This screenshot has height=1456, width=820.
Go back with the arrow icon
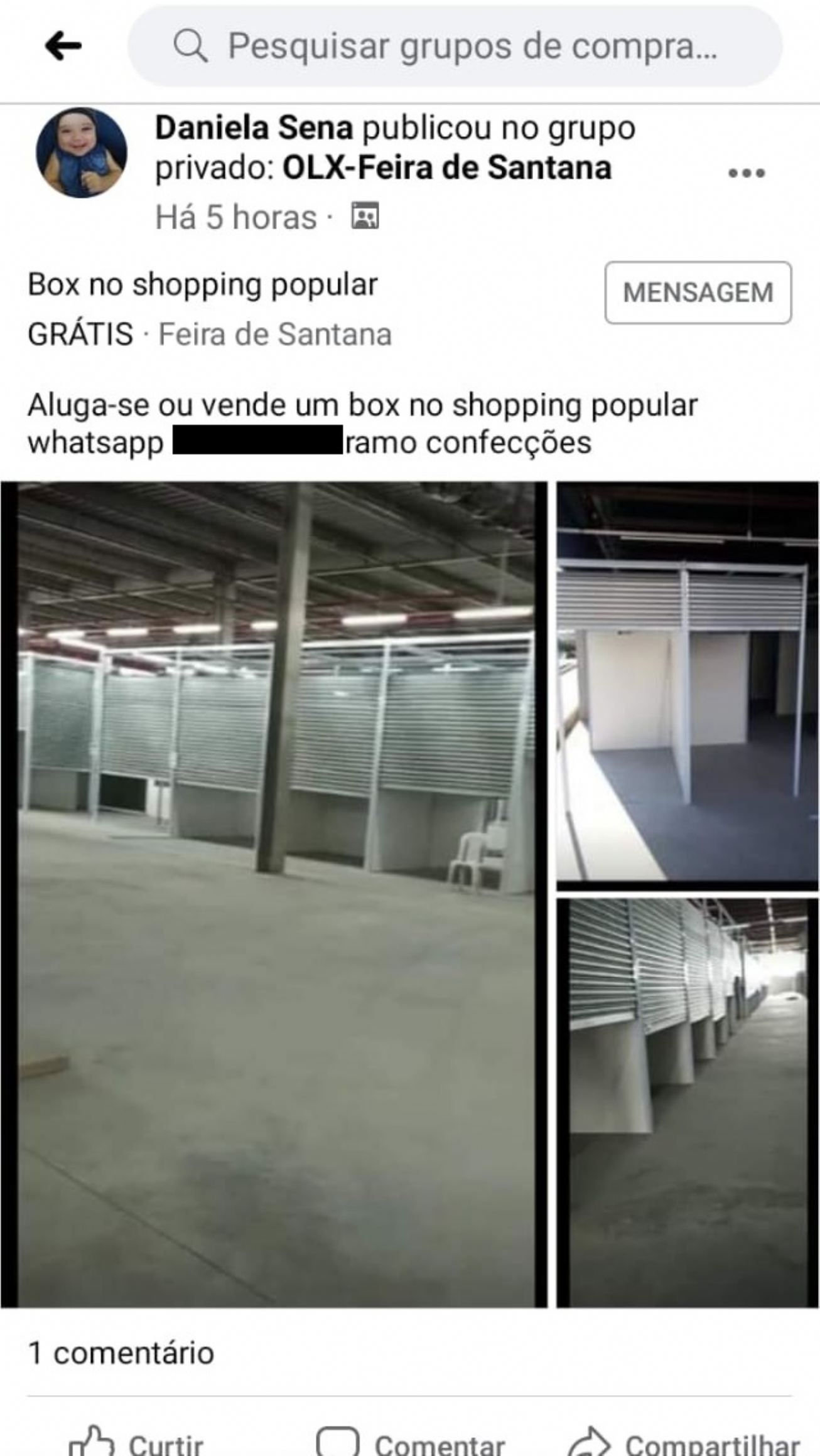(63, 46)
